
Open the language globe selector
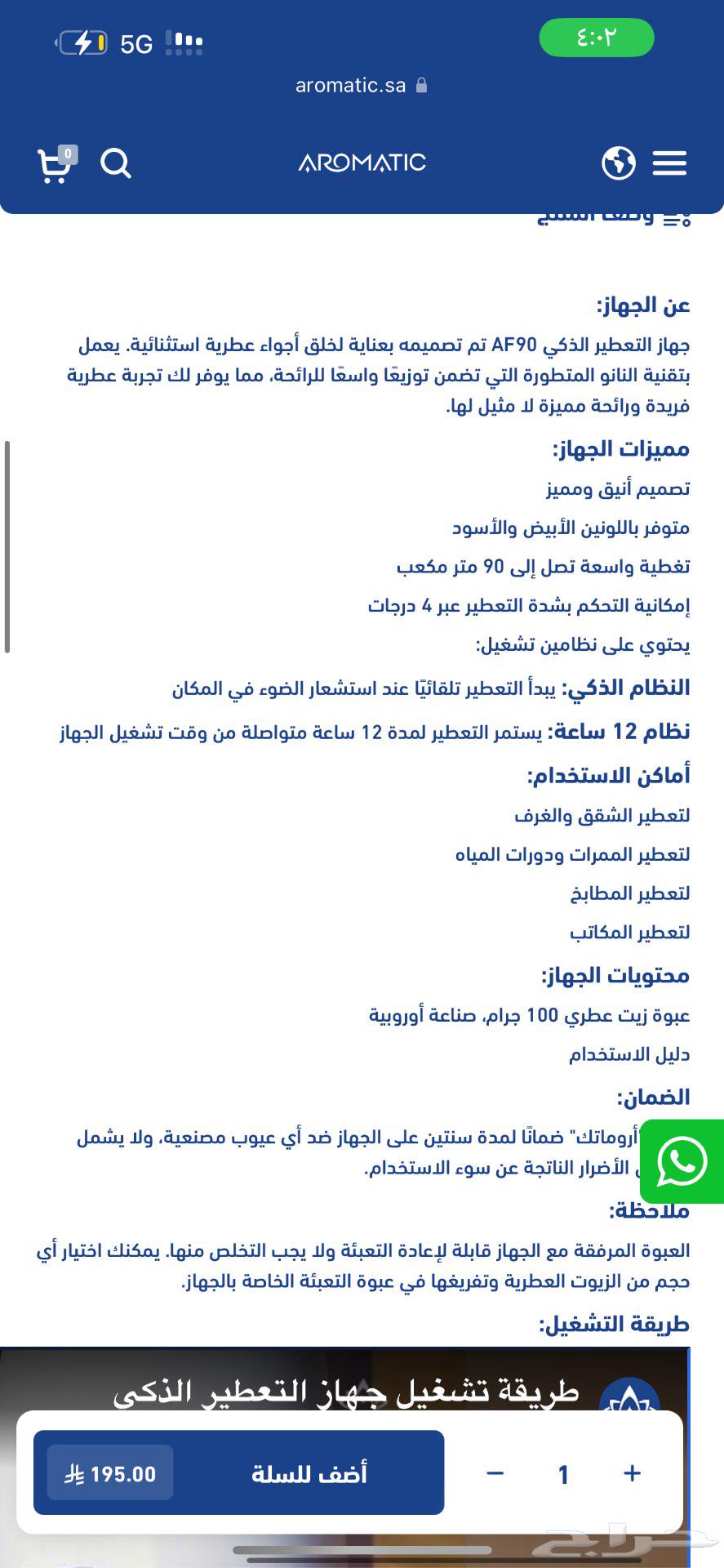pyautogui.click(x=618, y=163)
